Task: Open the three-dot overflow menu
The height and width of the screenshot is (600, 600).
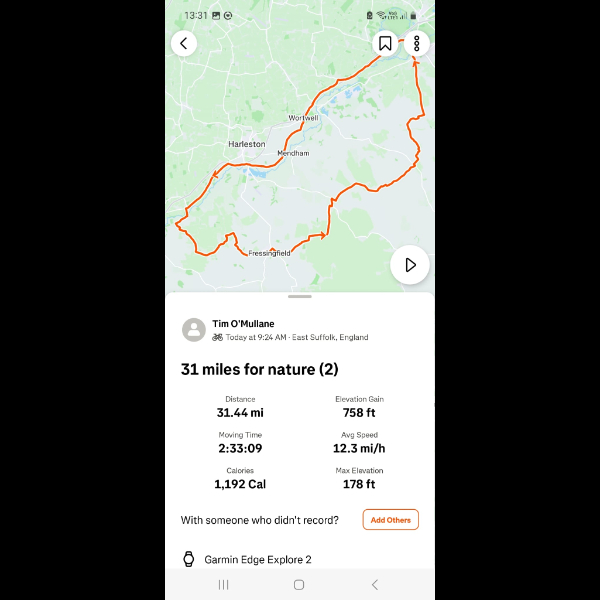Action: click(x=416, y=44)
